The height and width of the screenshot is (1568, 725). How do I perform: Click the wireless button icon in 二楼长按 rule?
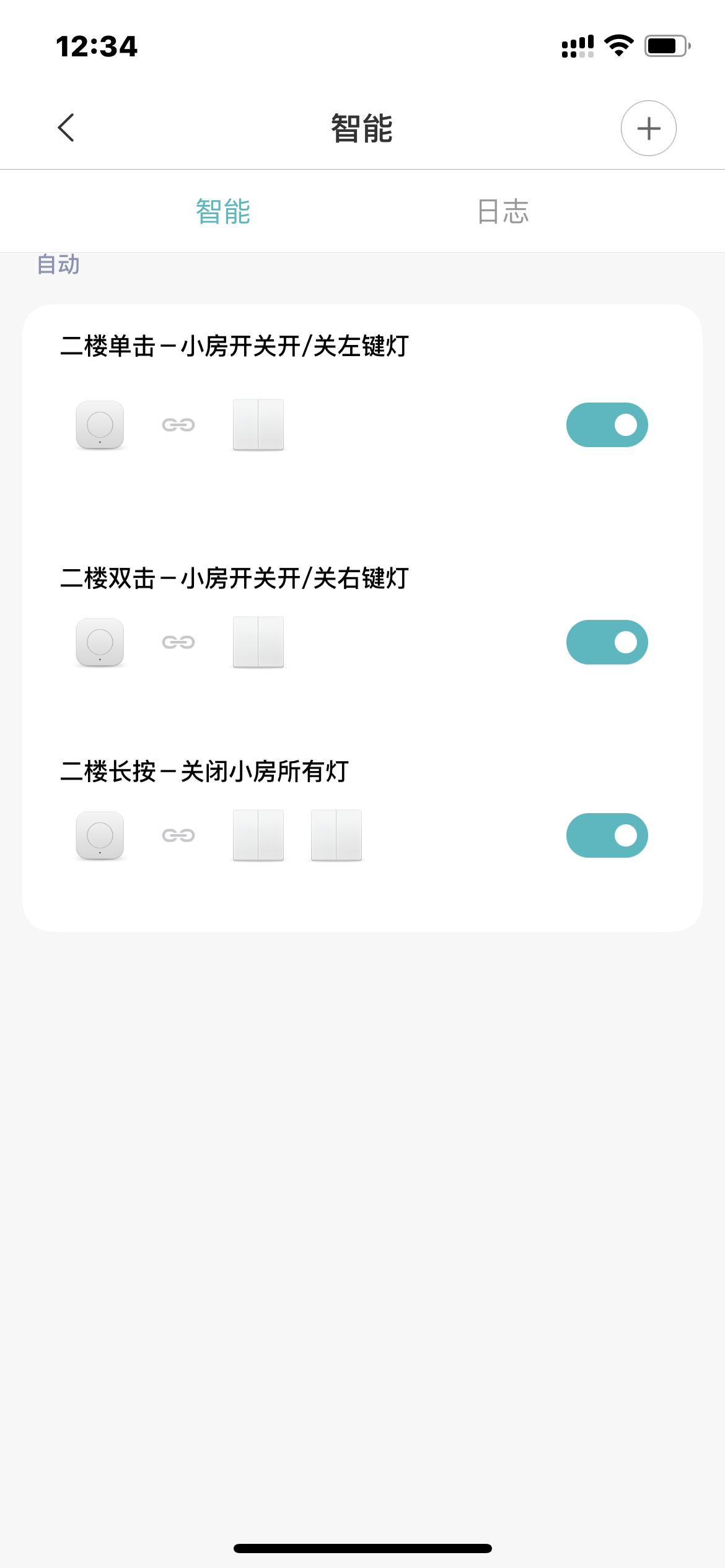[x=99, y=835]
